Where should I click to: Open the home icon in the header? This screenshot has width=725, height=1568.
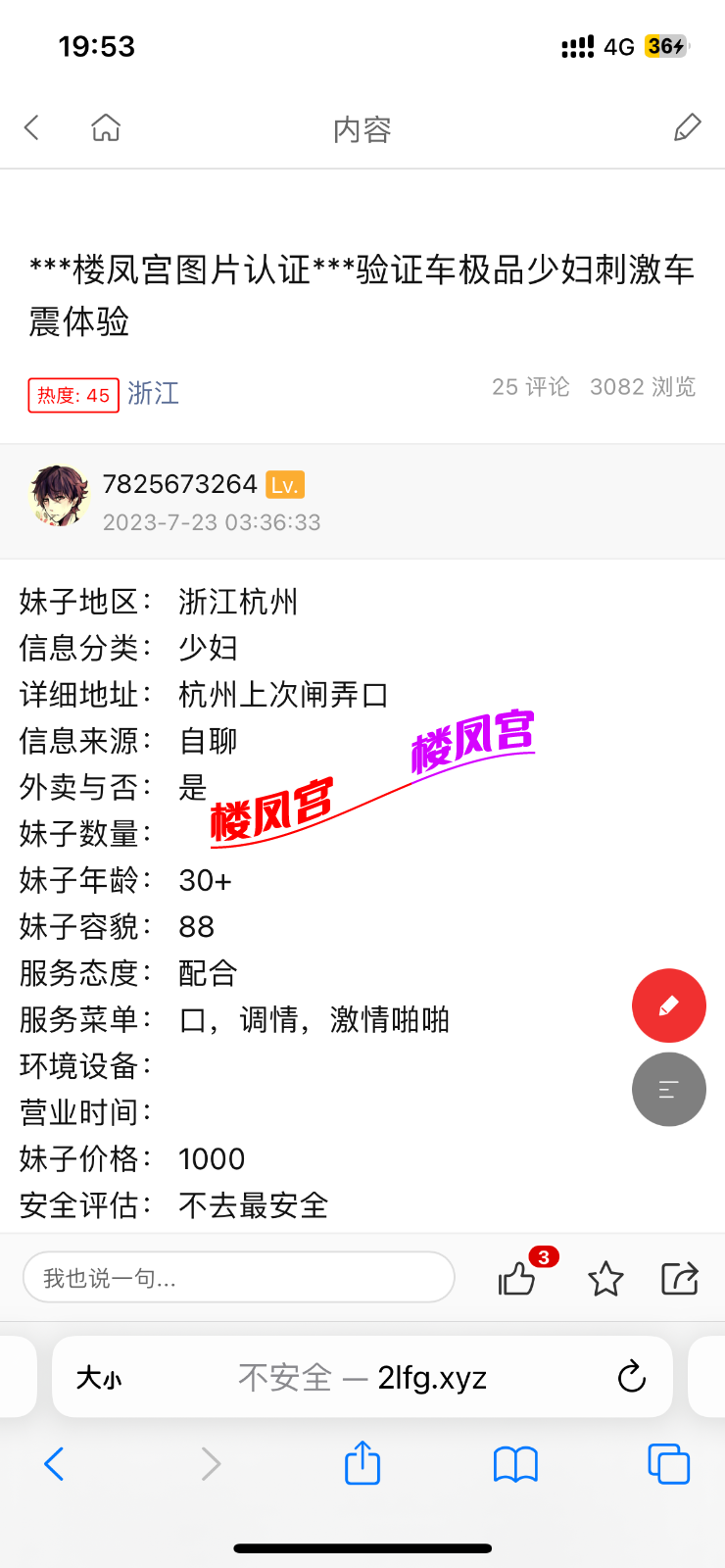106,127
